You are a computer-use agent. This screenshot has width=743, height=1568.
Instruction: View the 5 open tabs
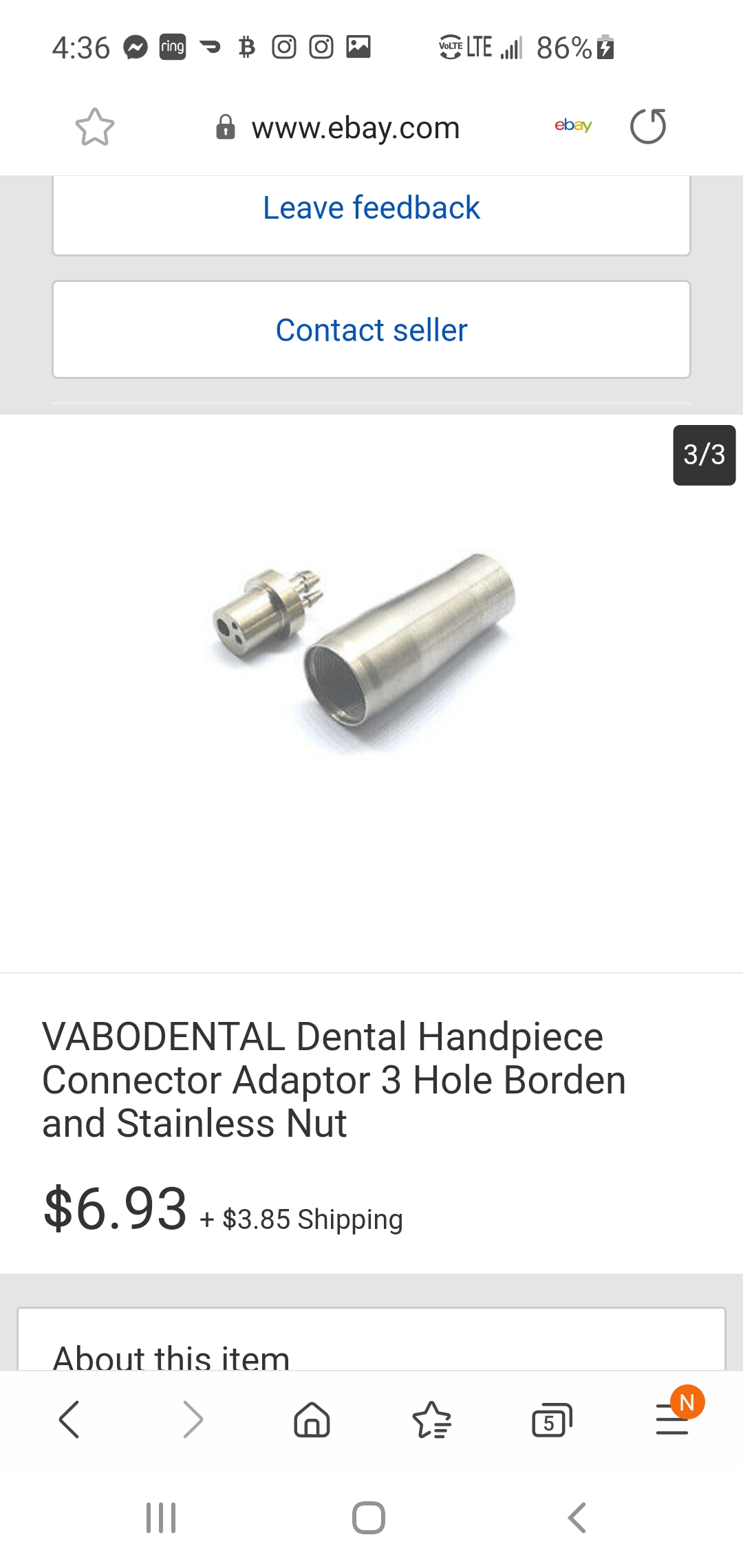click(552, 1420)
